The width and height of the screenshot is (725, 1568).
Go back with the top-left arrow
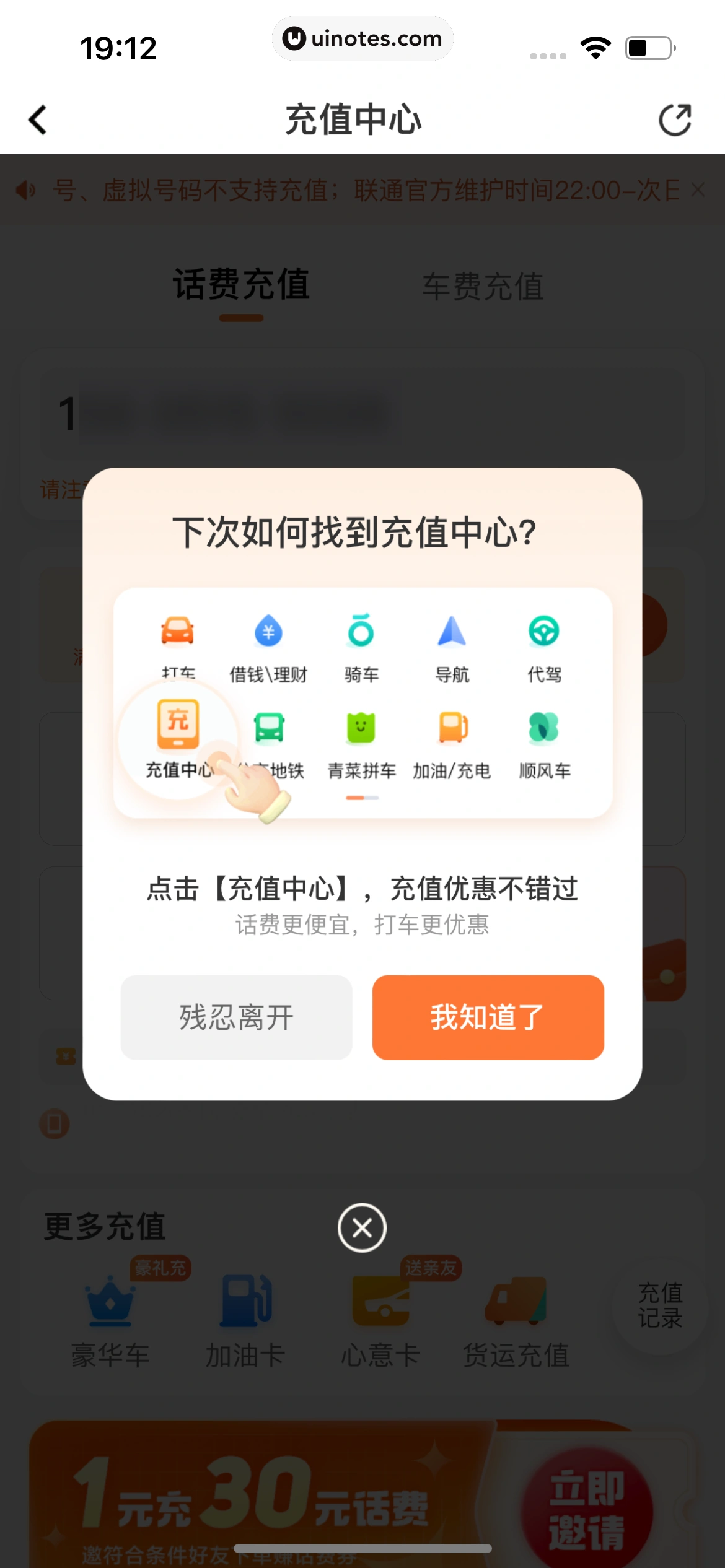click(x=38, y=120)
